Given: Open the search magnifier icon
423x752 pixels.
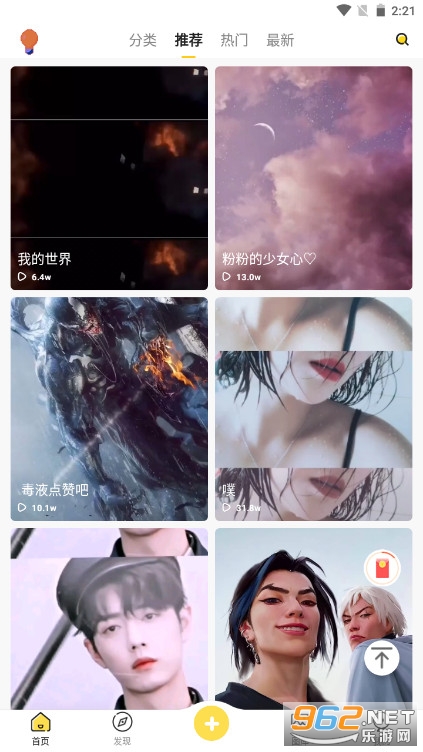Looking at the screenshot, I should click(x=402, y=40).
